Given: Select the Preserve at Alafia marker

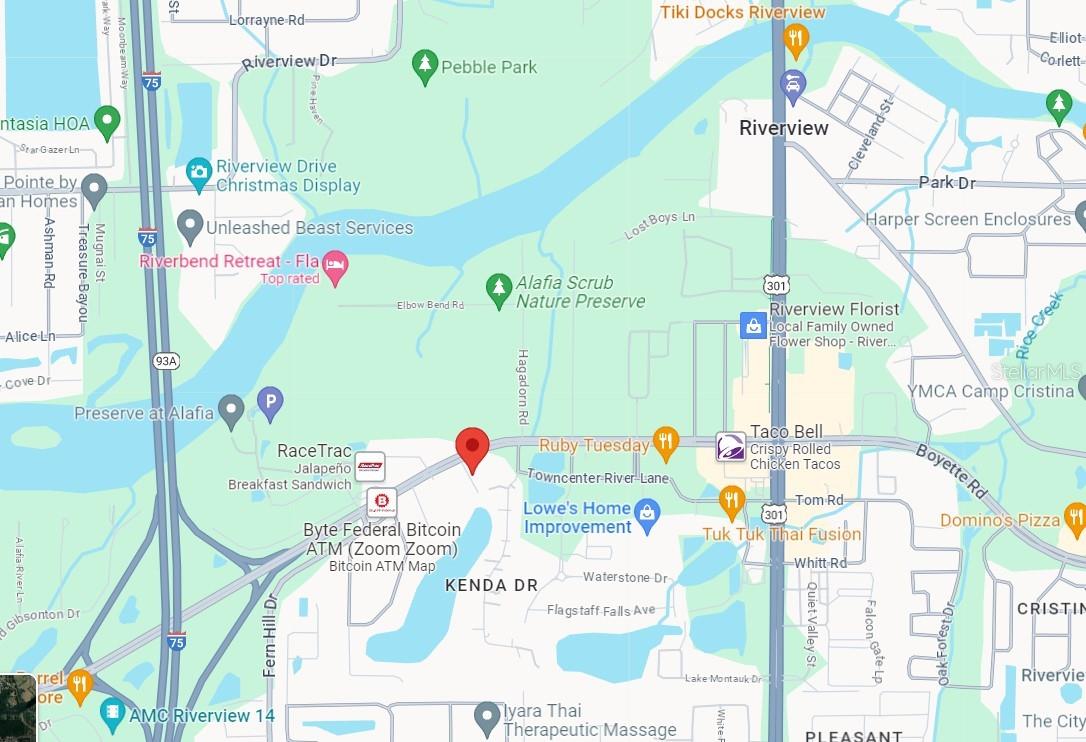Looking at the screenshot, I should 232,408.
